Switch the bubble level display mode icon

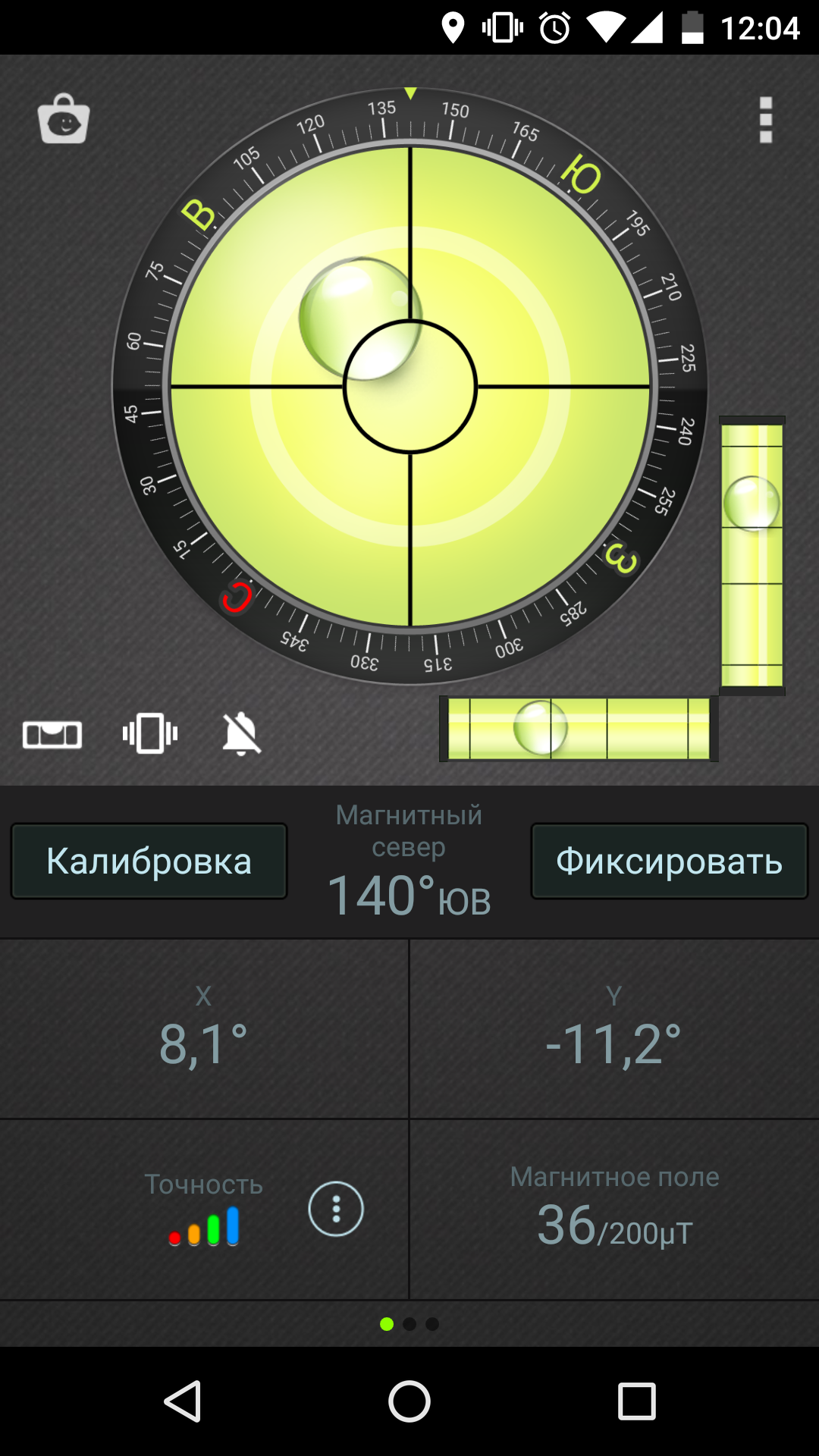[52, 734]
